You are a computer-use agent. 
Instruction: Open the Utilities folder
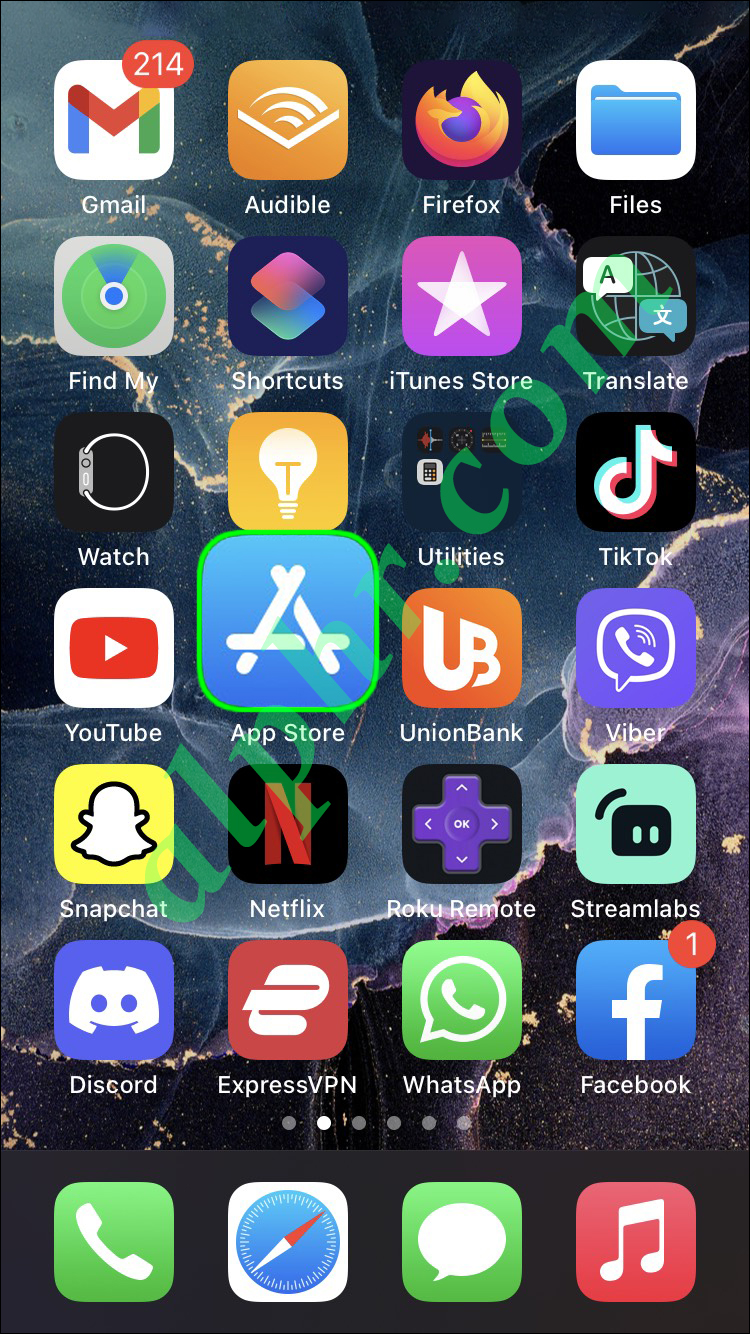pyautogui.click(x=461, y=472)
